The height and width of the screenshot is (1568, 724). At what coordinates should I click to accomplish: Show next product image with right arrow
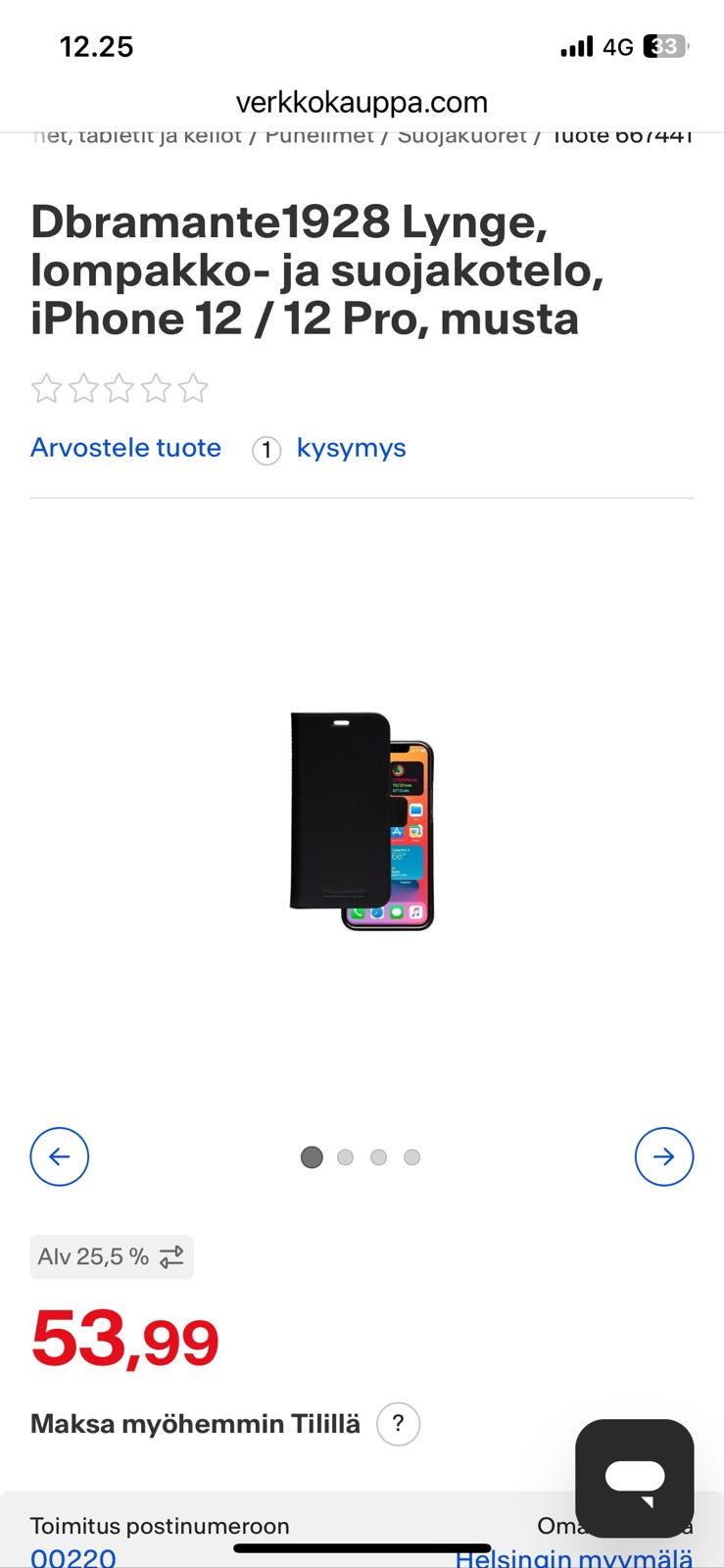tap(664, 1156)
